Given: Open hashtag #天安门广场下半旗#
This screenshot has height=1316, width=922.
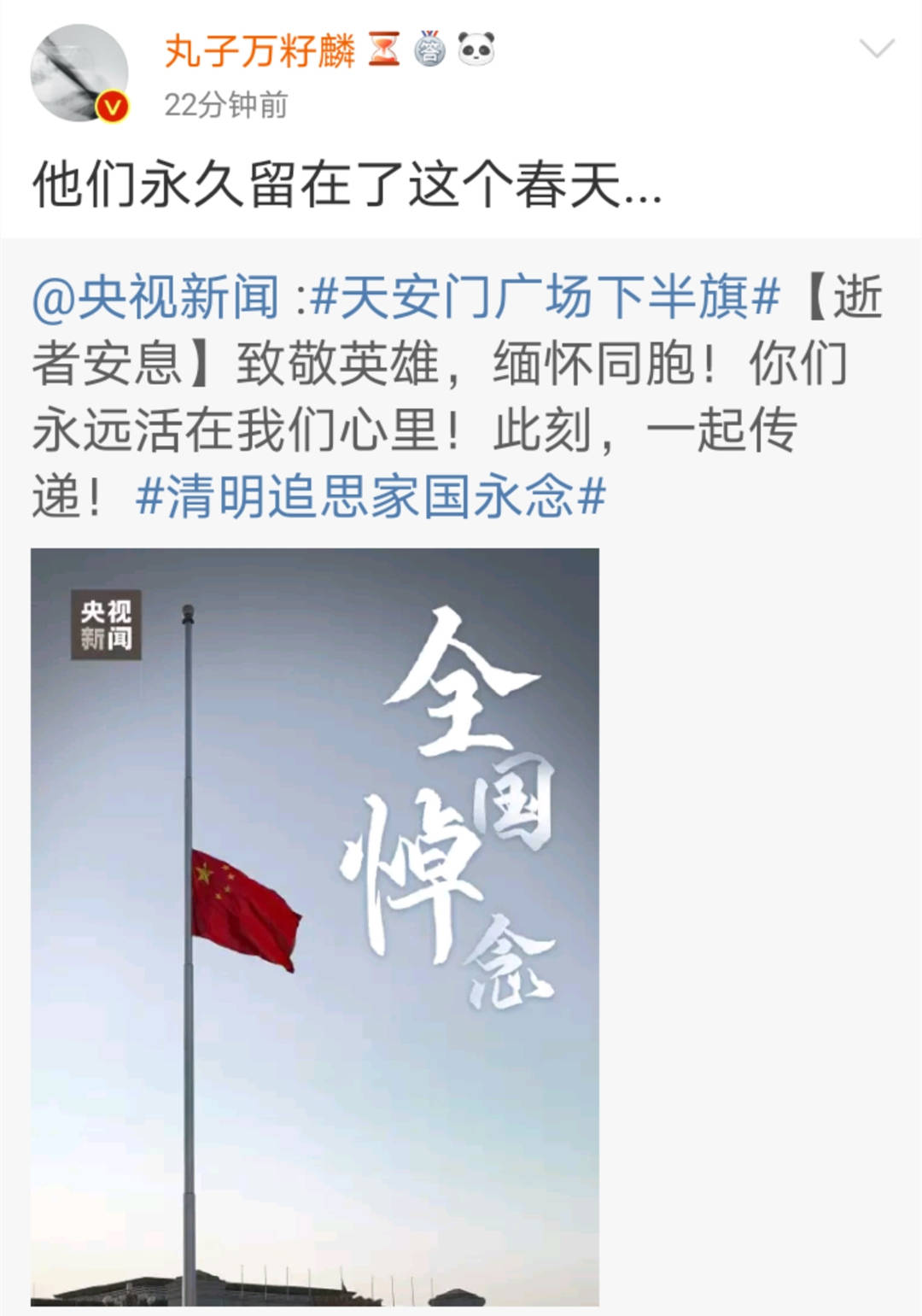Looking at the screenshot, I should [x=546, y=298].
